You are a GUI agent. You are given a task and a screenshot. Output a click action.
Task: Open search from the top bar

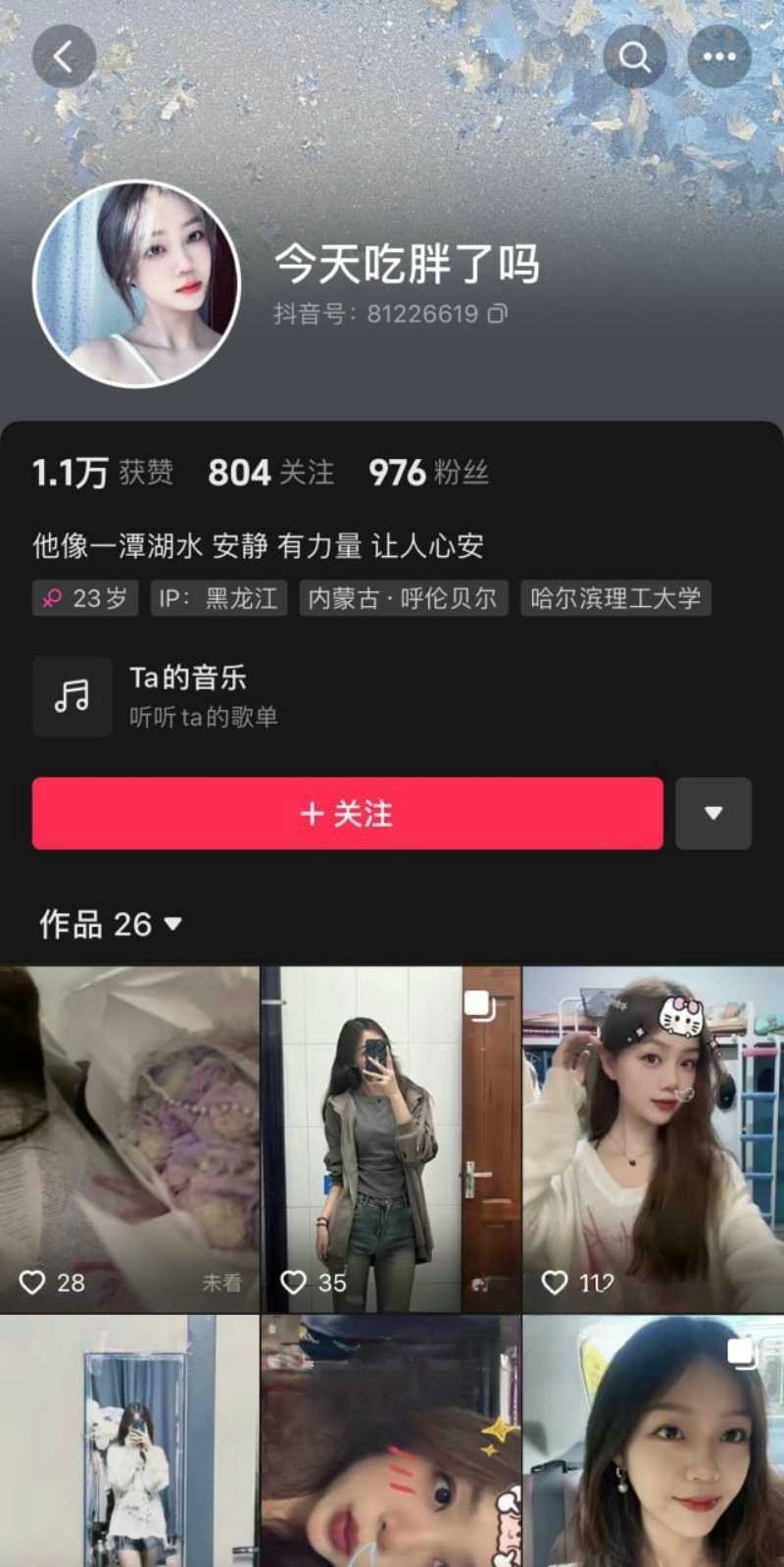click(x=634, y=57)
